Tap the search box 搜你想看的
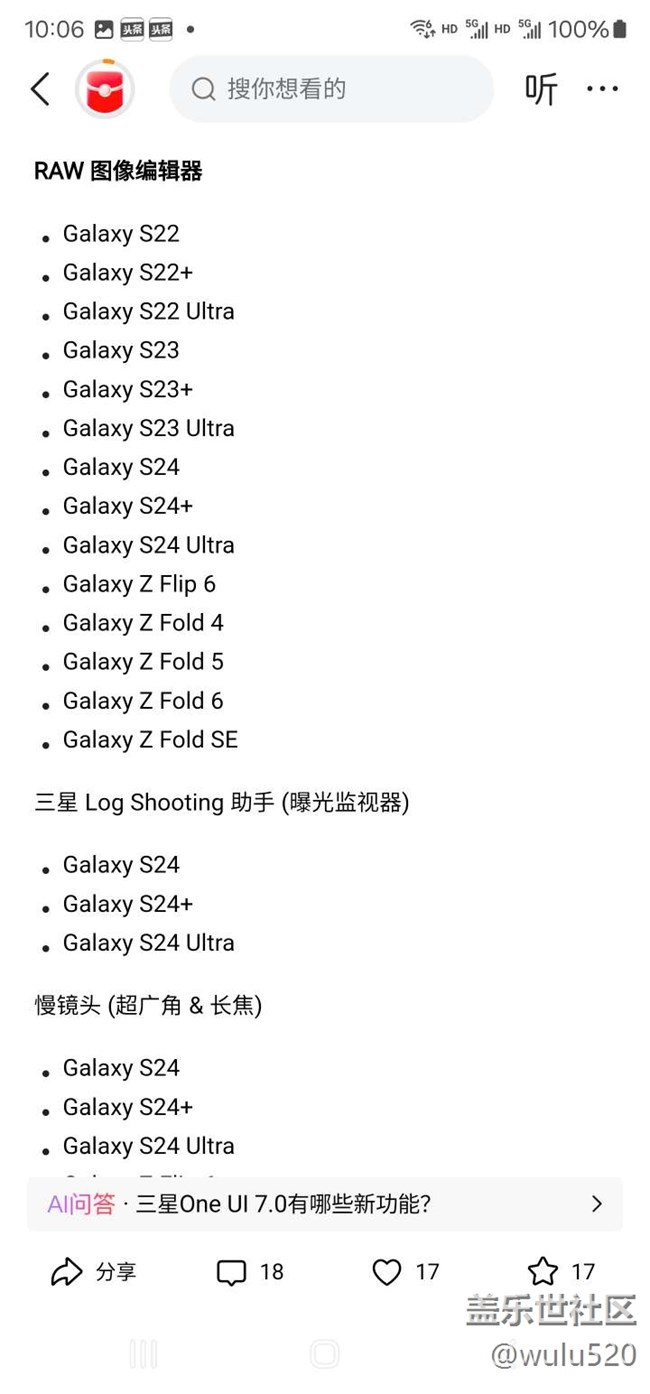Viewport: 650px width, 1394px height. [x=331, y=89]
